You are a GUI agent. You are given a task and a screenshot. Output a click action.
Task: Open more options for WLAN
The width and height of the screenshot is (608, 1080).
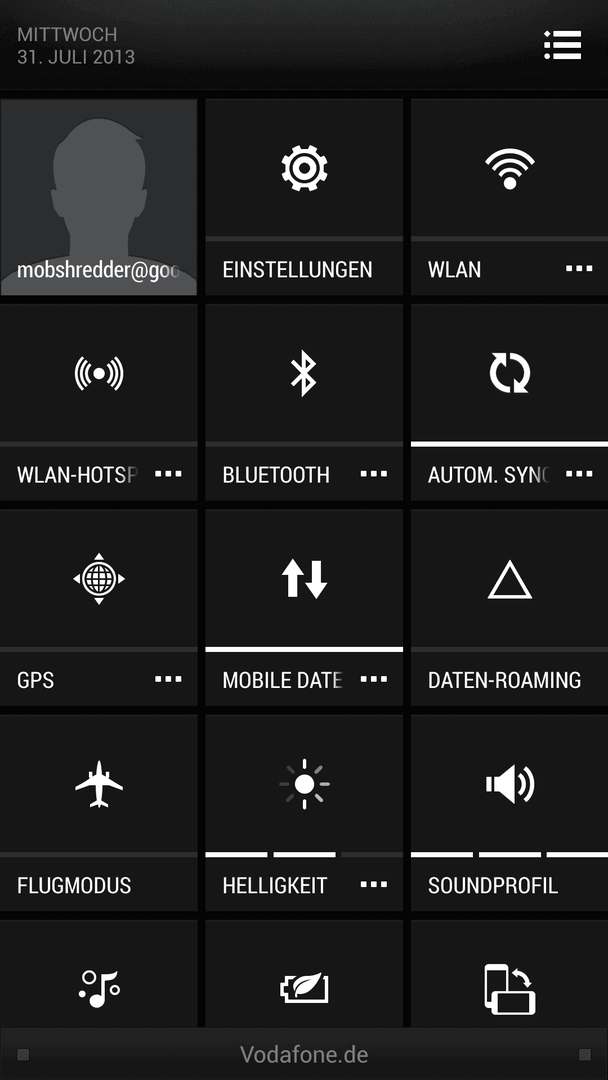pos(579,269)
